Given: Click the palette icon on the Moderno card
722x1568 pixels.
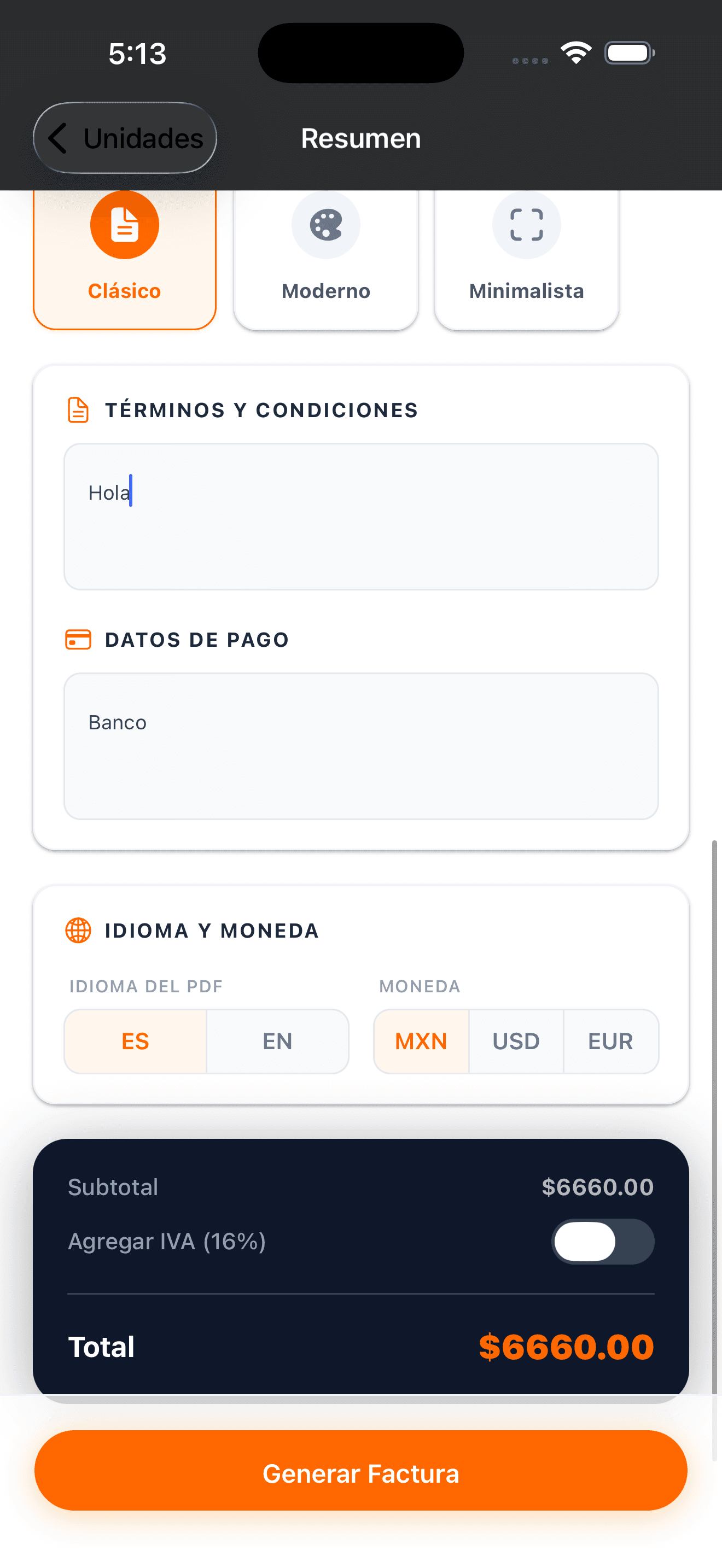Looking at the screenshot, I should tap(325, 225).
